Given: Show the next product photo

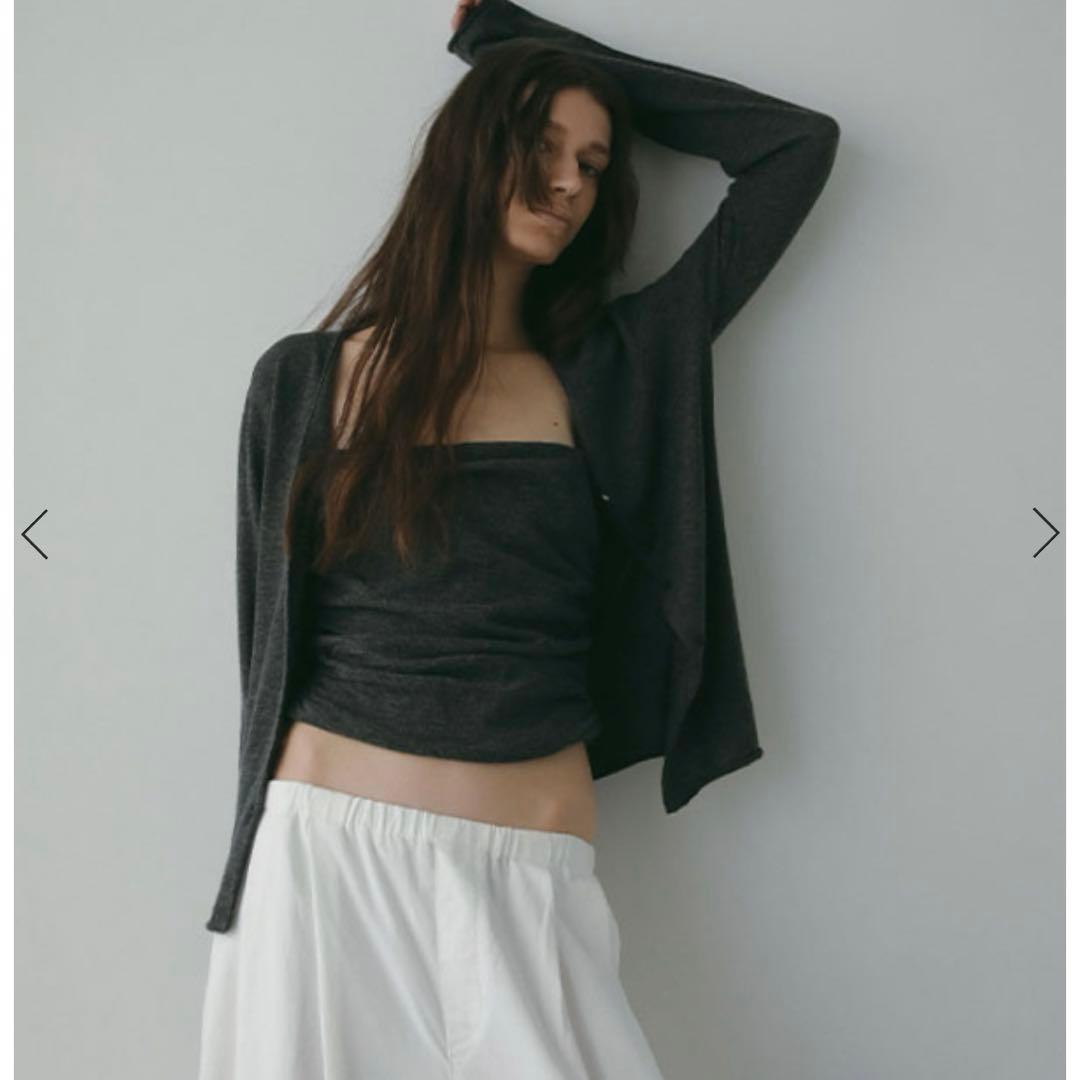Looking at the screenshot, I should pos(1045,533).
